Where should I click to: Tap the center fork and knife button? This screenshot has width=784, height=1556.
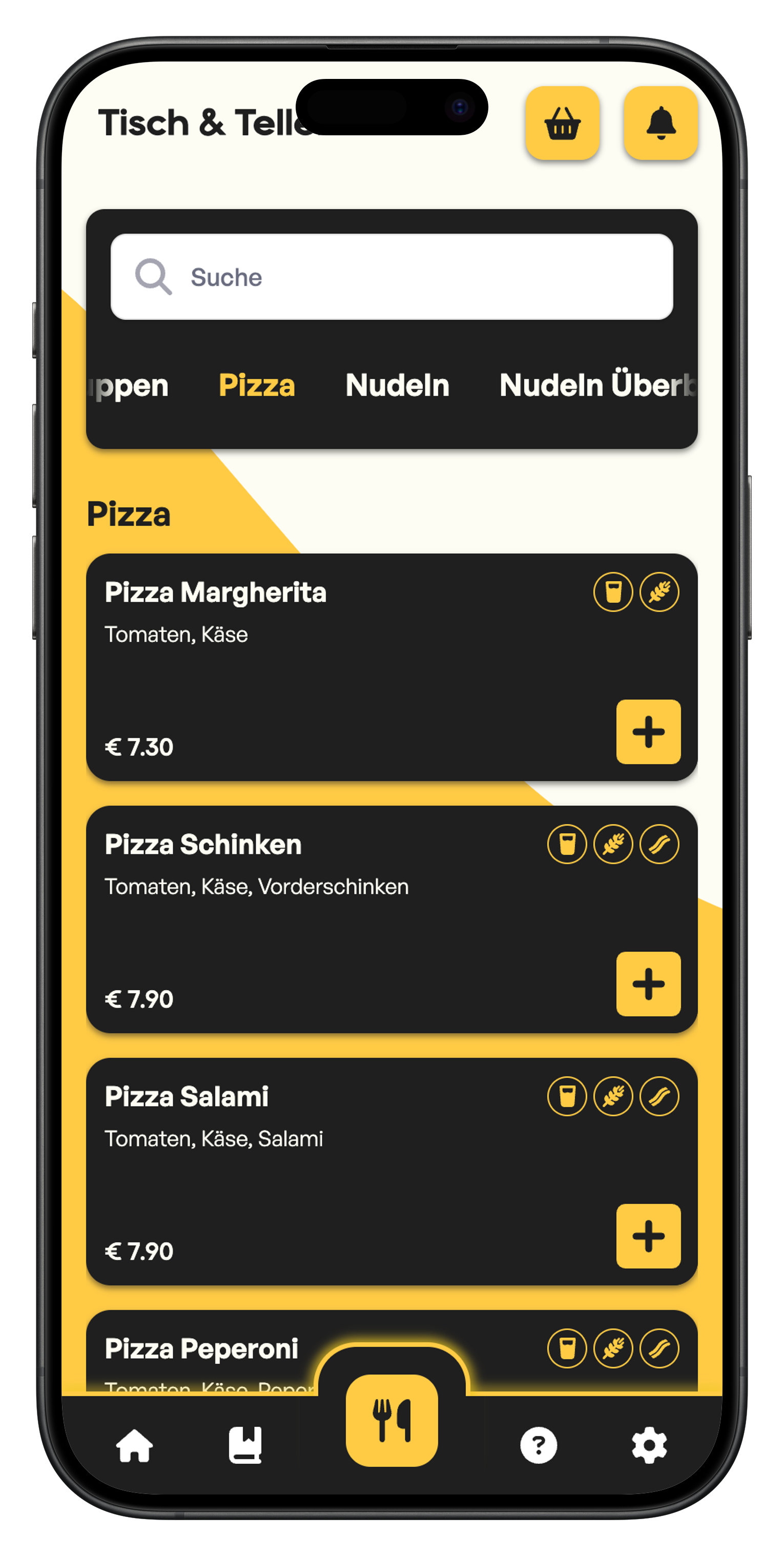click(392, 1420)
